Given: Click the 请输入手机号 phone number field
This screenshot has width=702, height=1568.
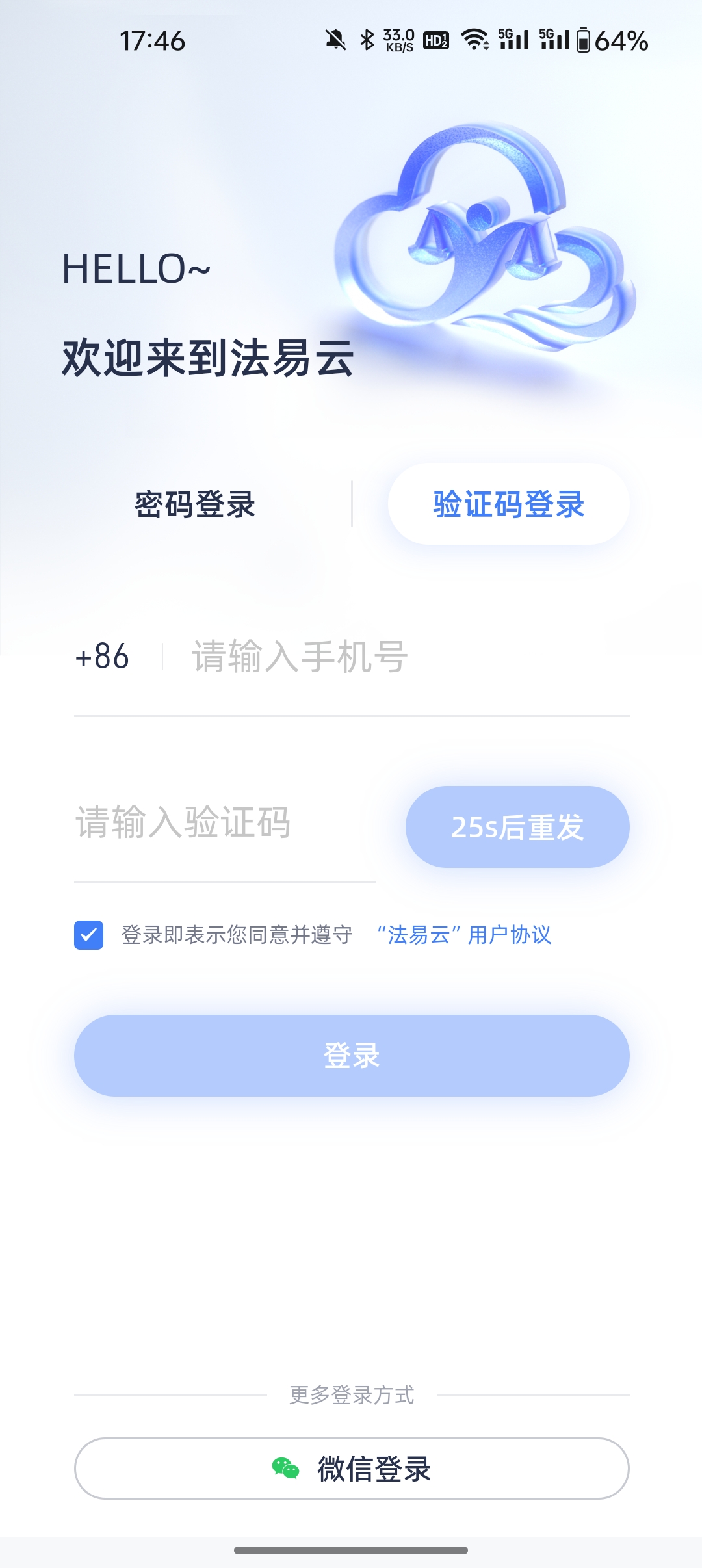Looking at the screenshot, I should (299, 659).
